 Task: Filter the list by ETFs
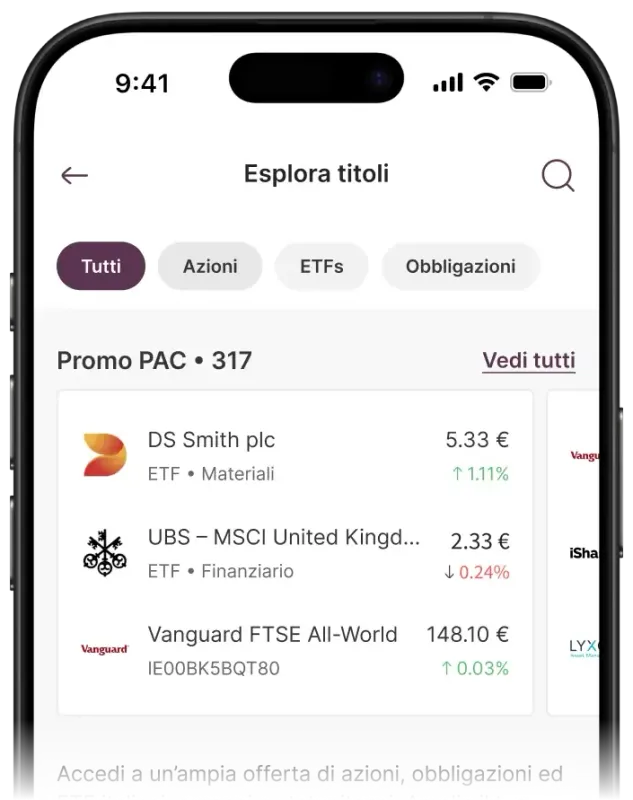[321, 266]
